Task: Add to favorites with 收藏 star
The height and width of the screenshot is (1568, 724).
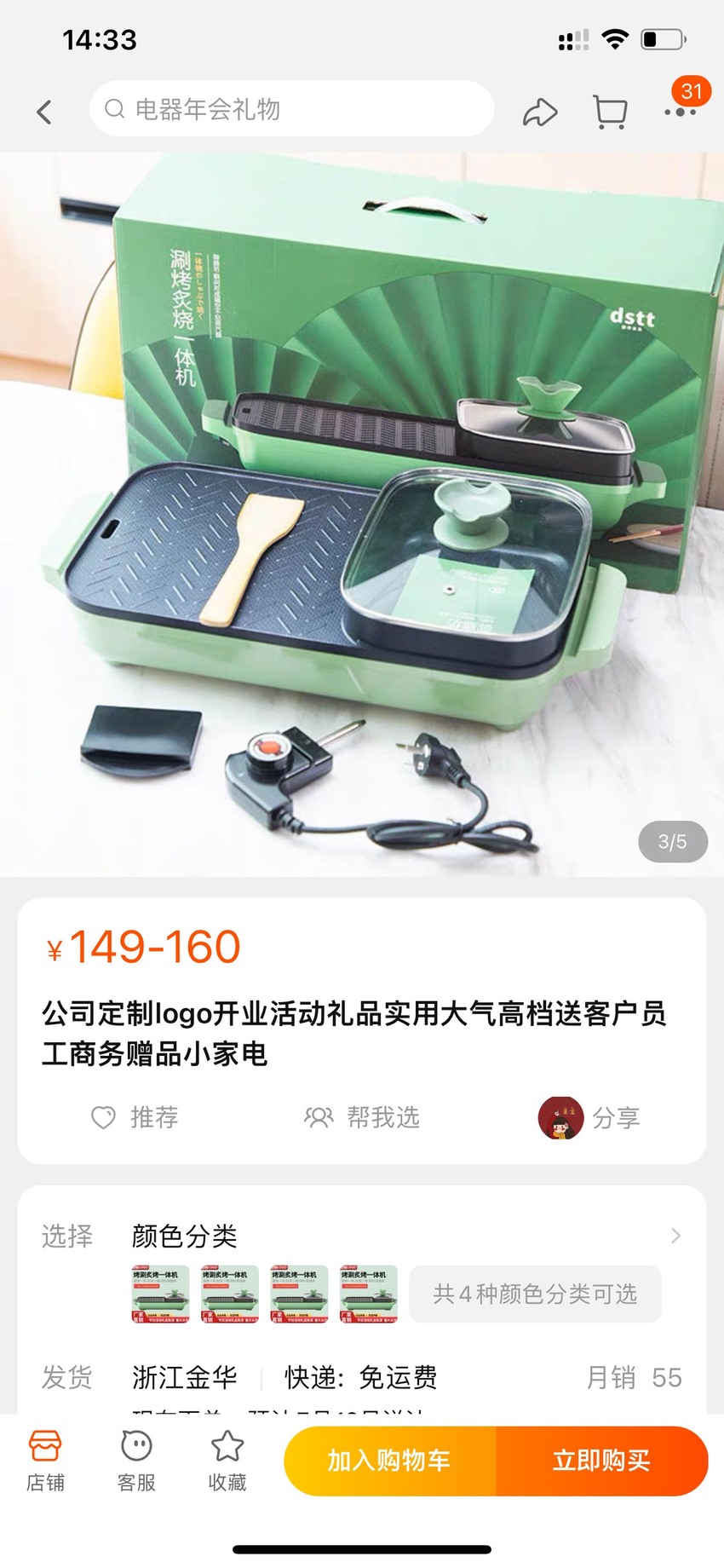Action: pos(227,1461)
